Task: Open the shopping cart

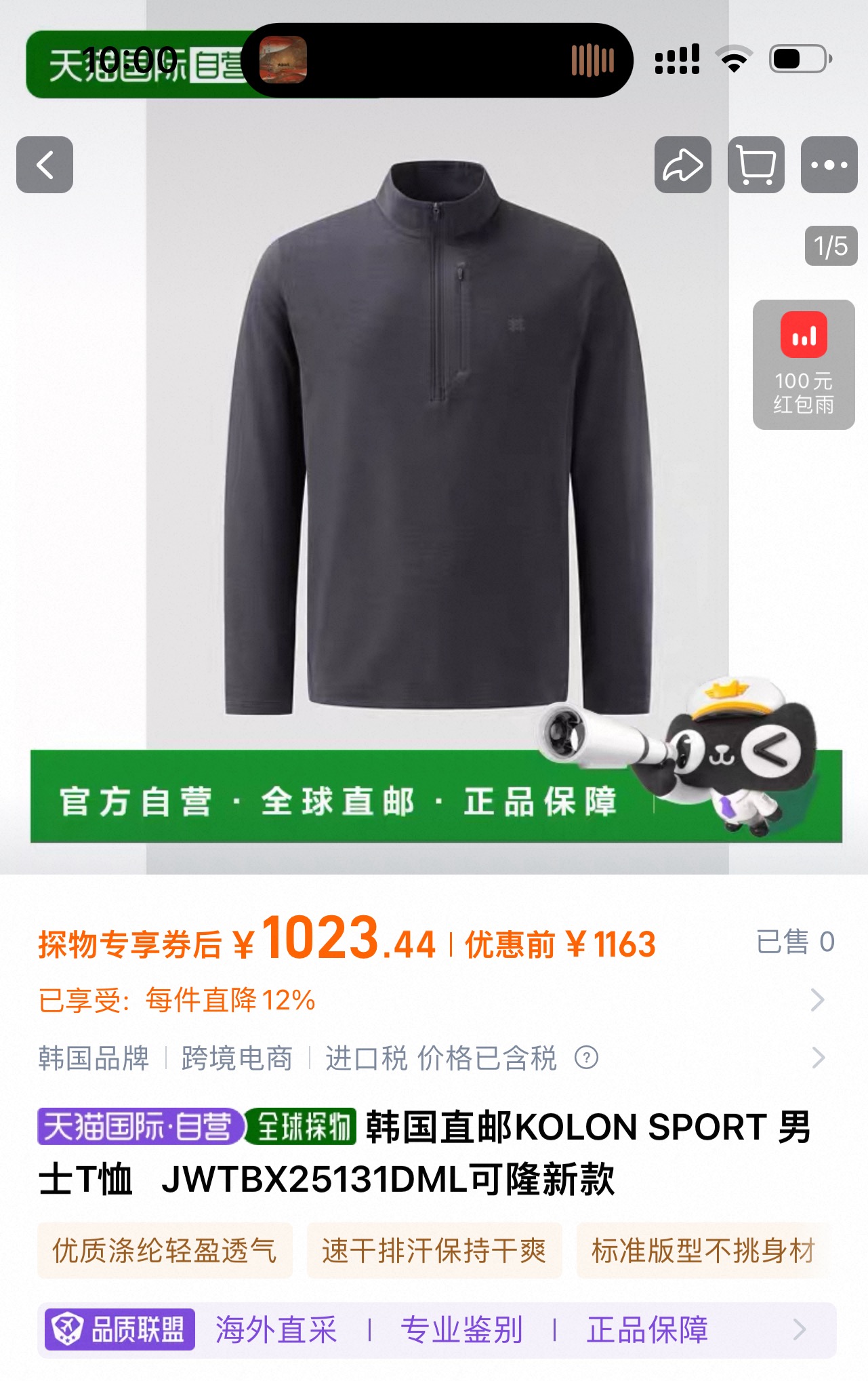Action: point(756,165)
